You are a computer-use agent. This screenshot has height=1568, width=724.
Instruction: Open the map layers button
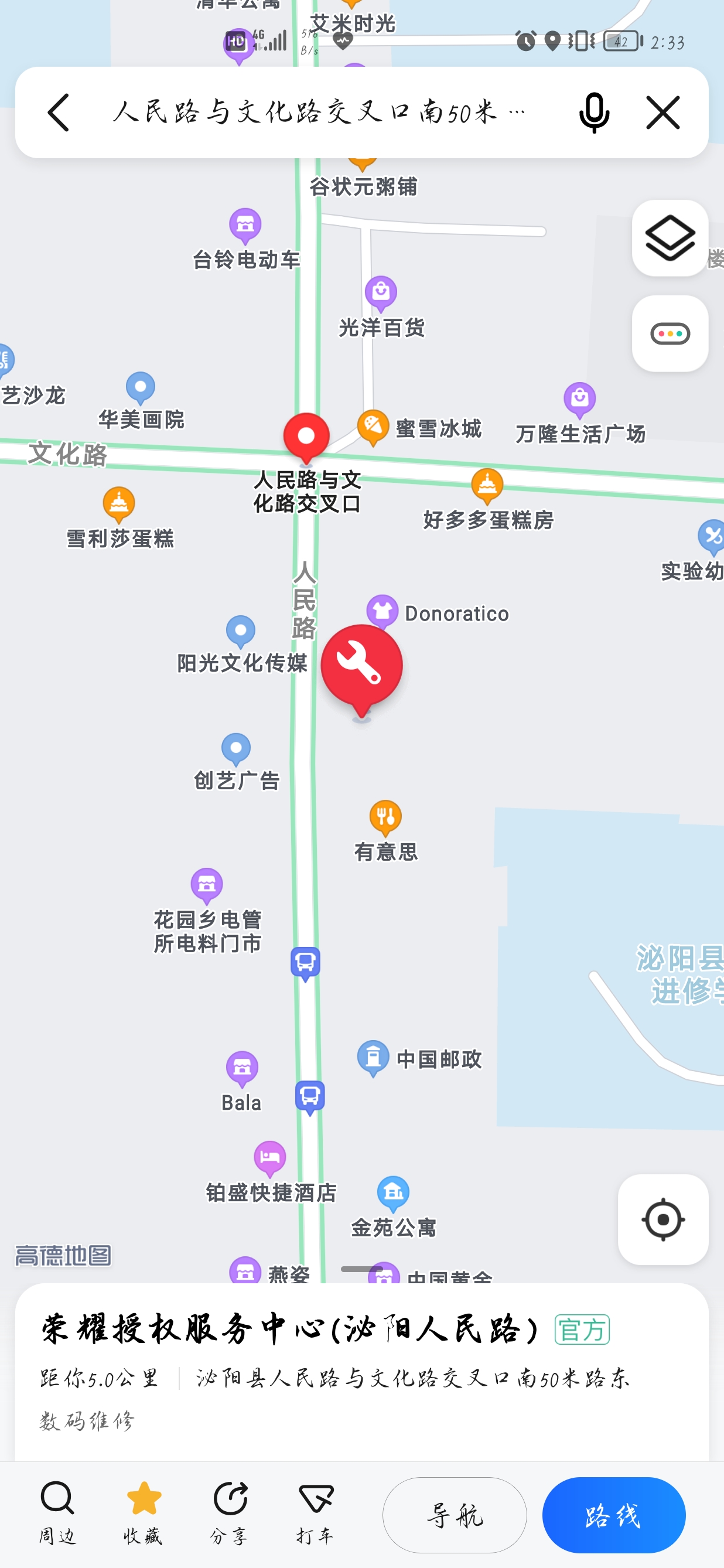pyautogui.click(x=670, y=238)
